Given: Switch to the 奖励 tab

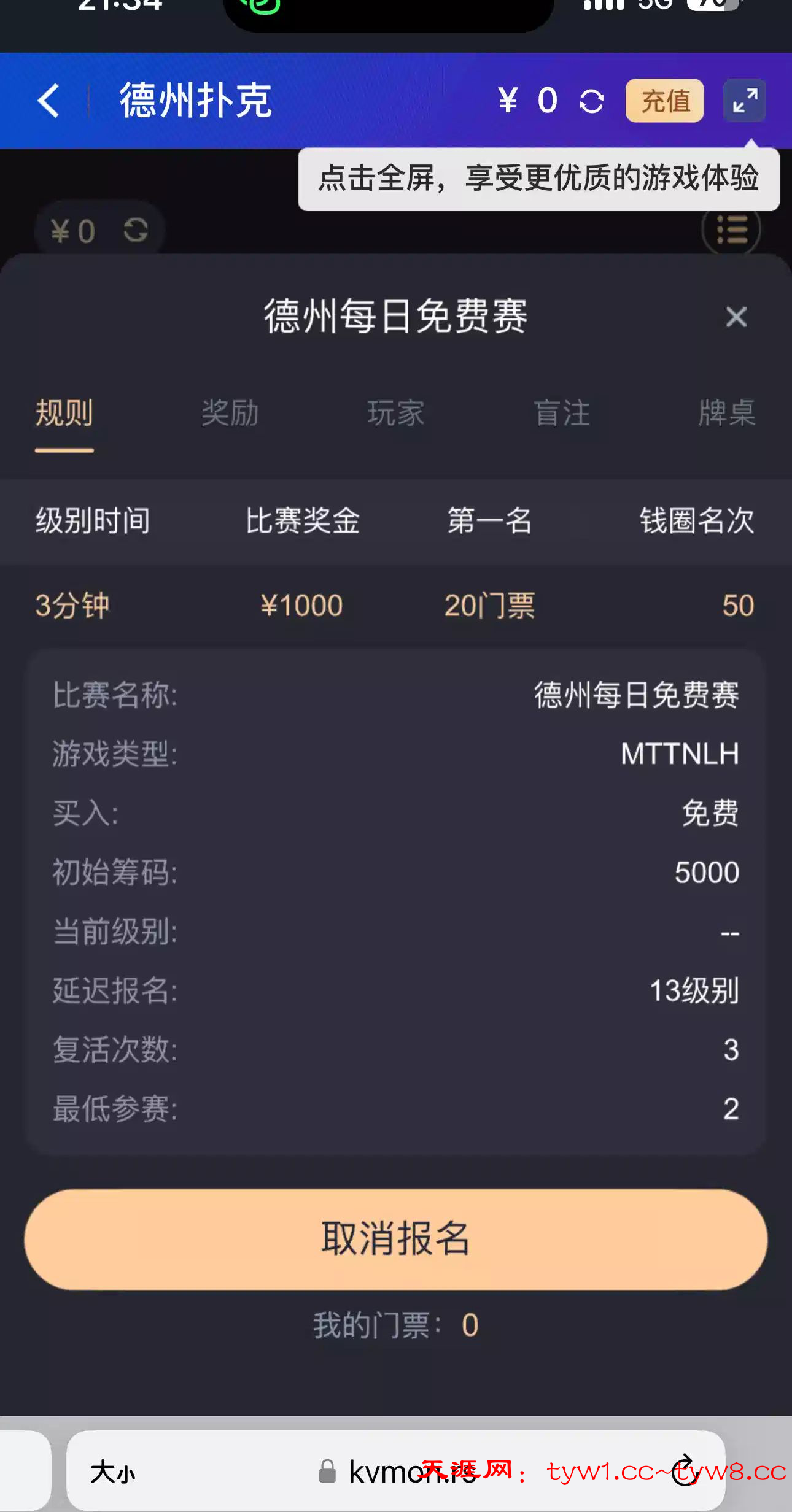Looking at the screenshot, I should coord(230,413).
